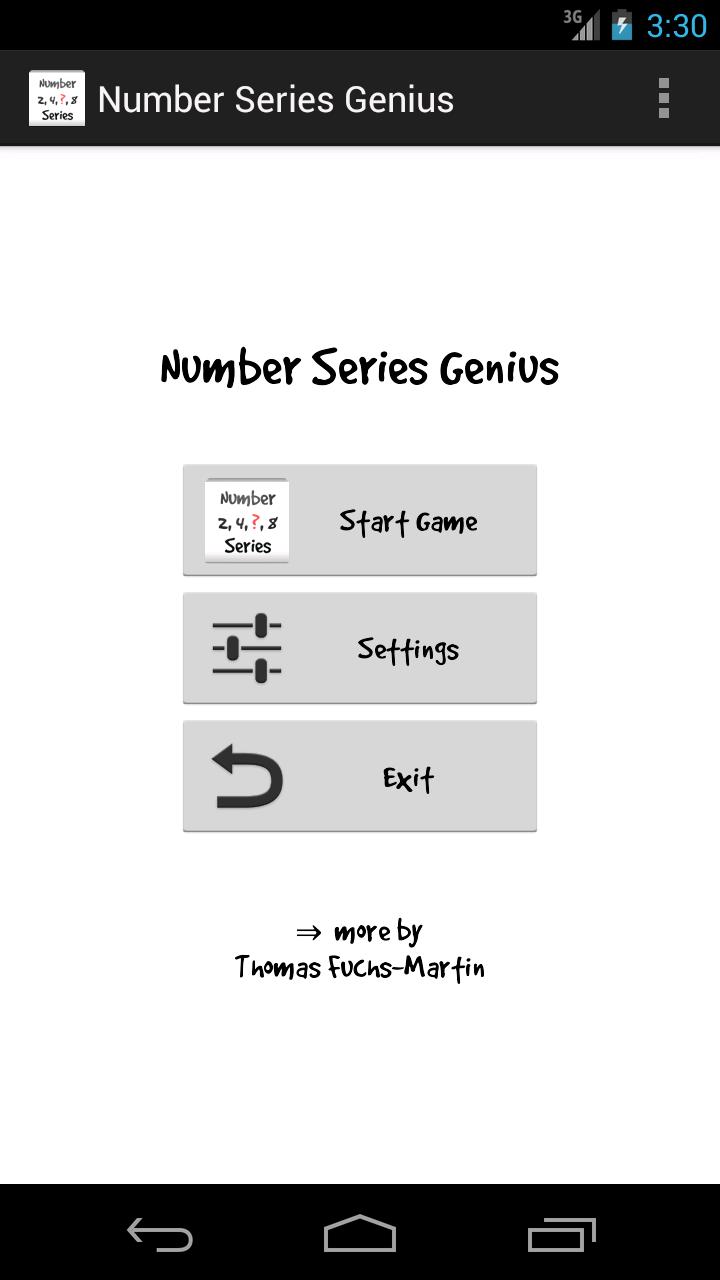Start a new game
The width and height of the screenshot is (720, 1280).
(360, 520)
